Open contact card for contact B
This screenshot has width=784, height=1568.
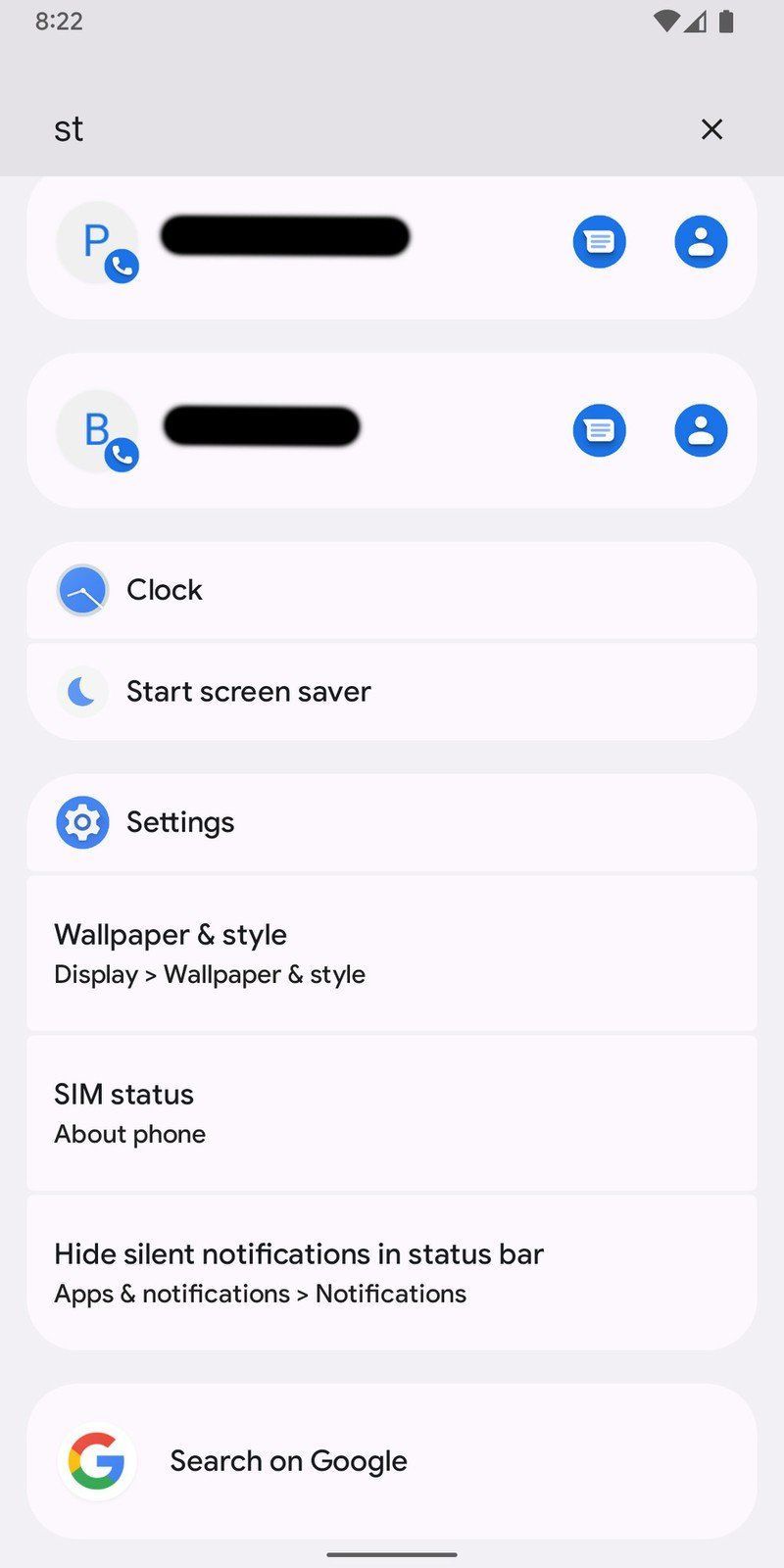pos(701,429)
